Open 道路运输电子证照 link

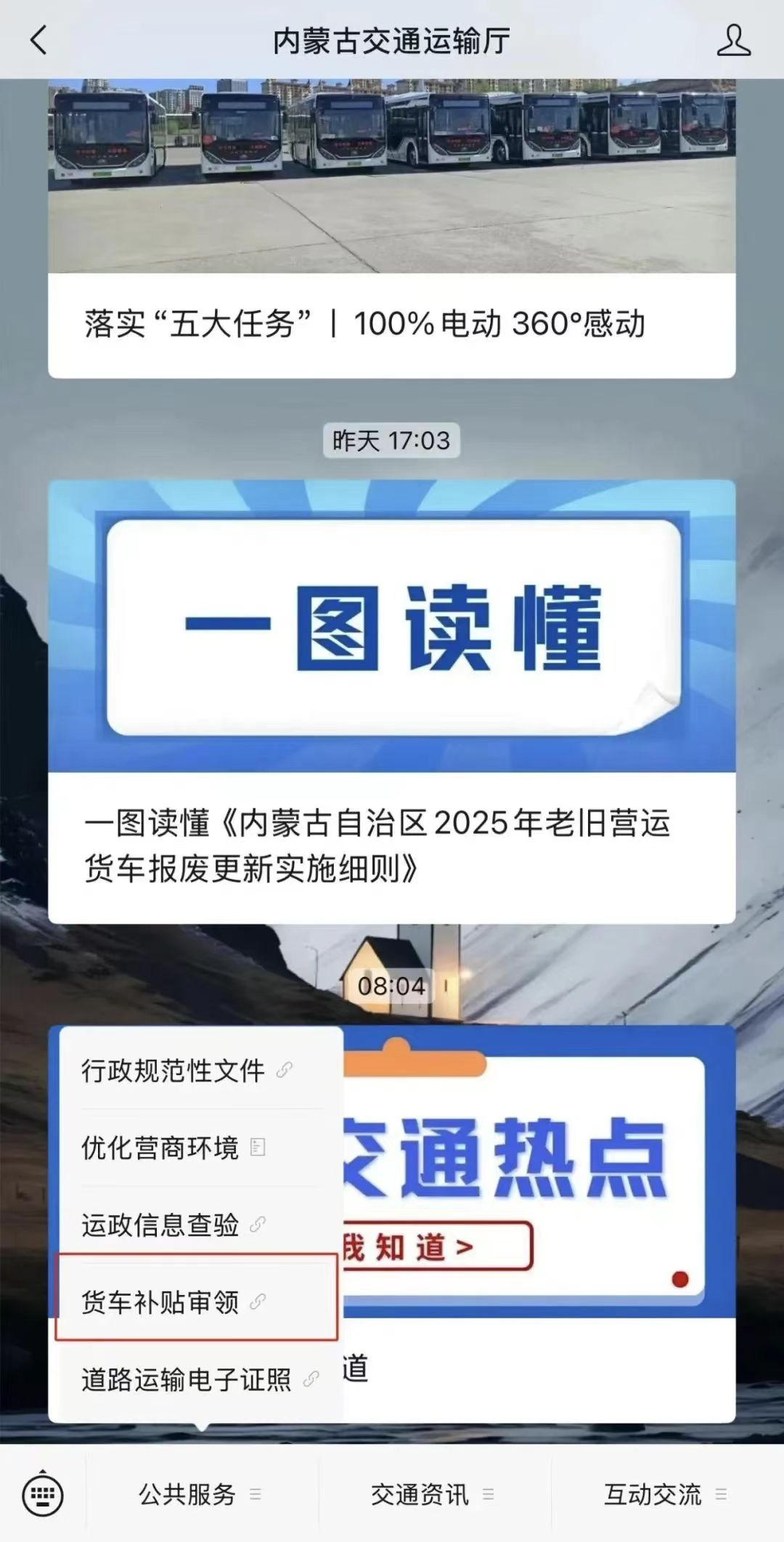(197, 1379)
